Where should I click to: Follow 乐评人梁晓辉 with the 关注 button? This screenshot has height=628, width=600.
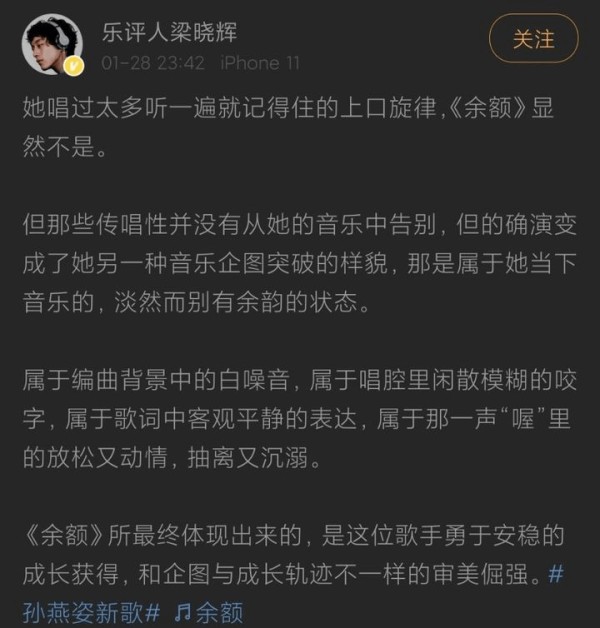[533, 39]
